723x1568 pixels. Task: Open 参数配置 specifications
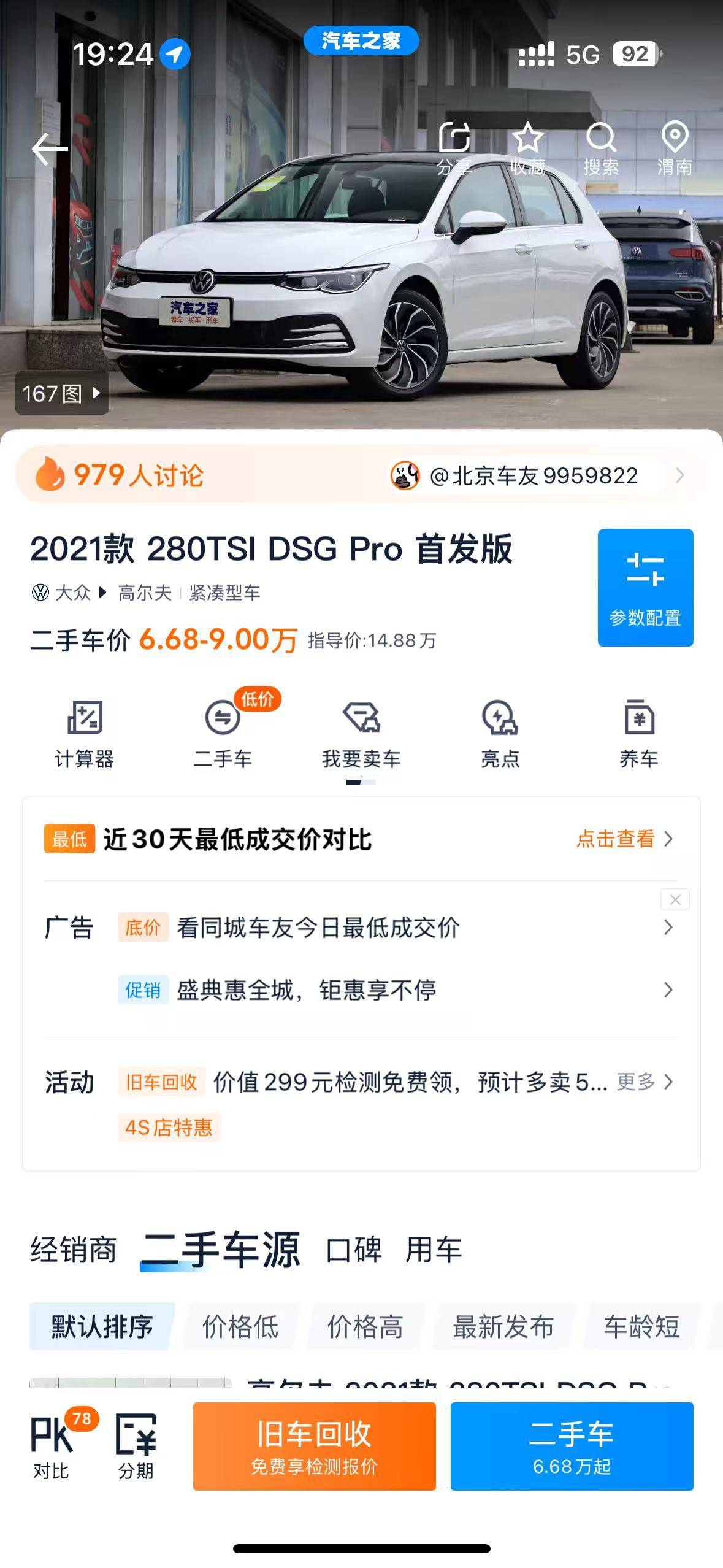click(x=645, y=587)
